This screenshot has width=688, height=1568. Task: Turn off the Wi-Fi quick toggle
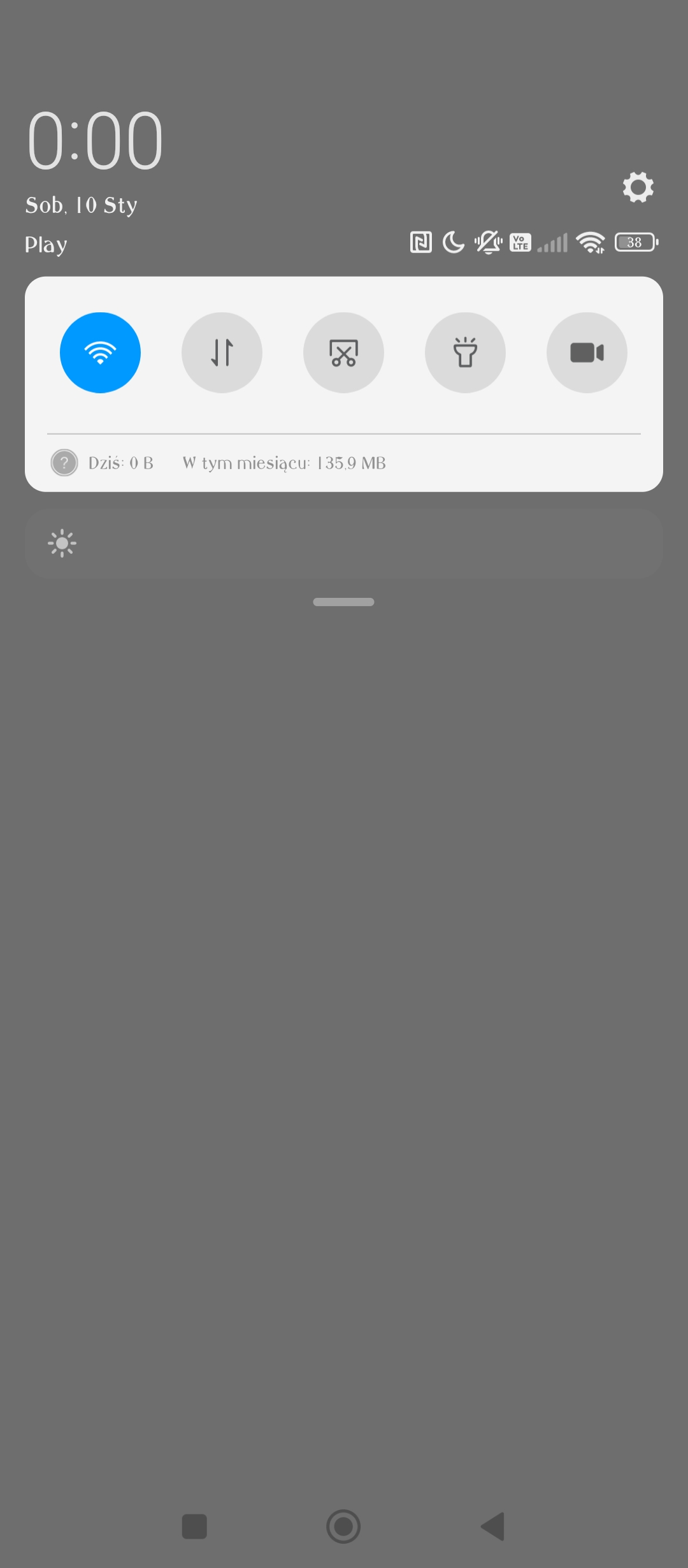[x=100, y=352]
